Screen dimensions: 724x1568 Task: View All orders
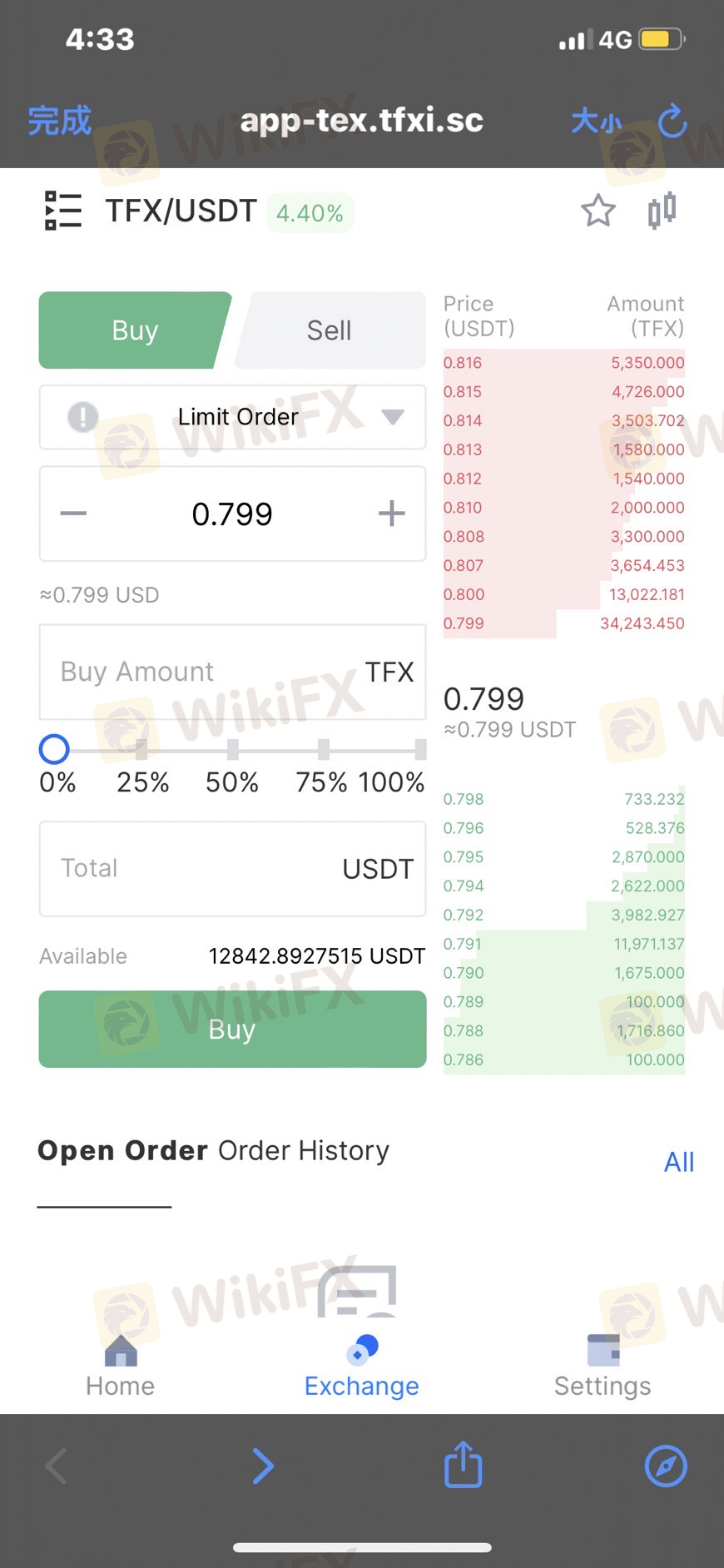(679, 1162)
